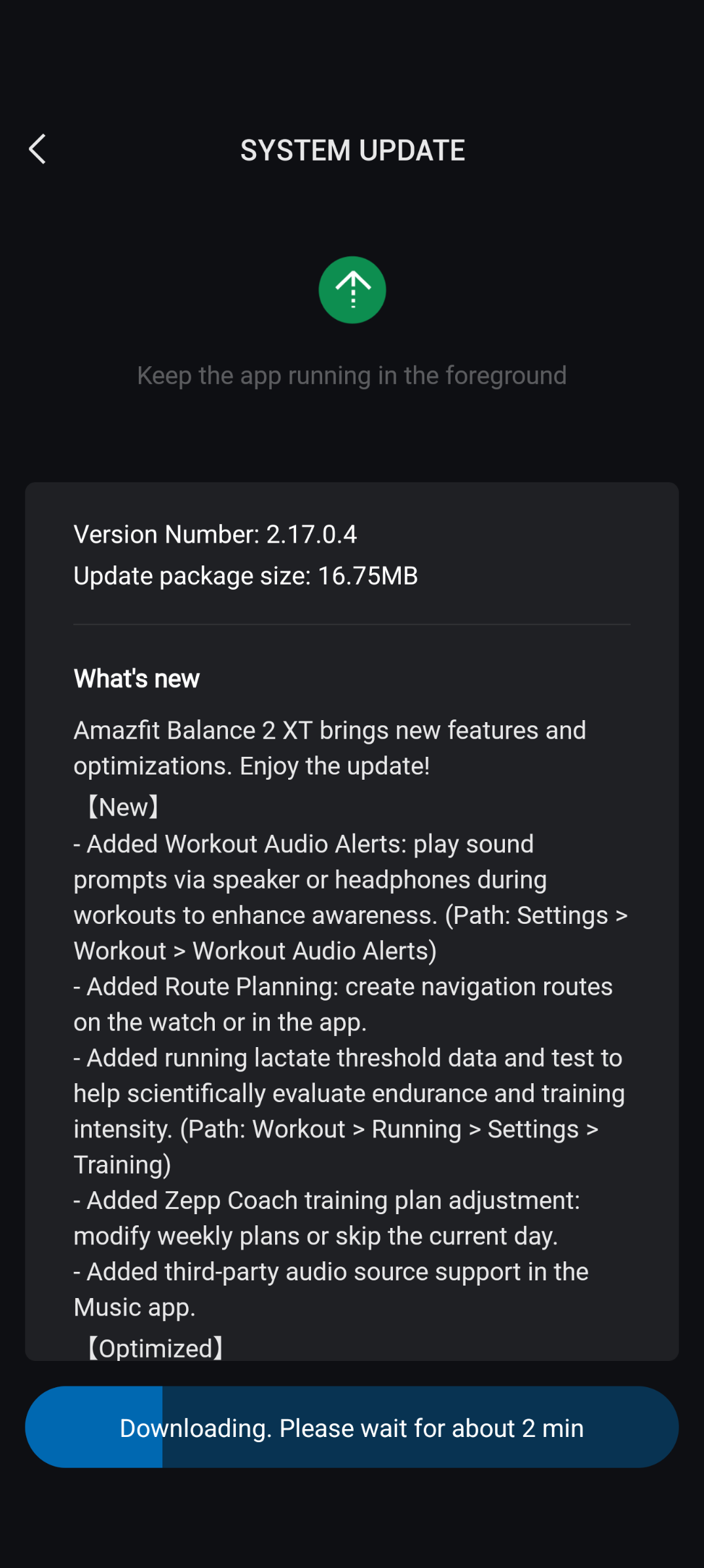Tap the foreground reminder message text
Screen dimensions: 704x1568
click(352, 375)
